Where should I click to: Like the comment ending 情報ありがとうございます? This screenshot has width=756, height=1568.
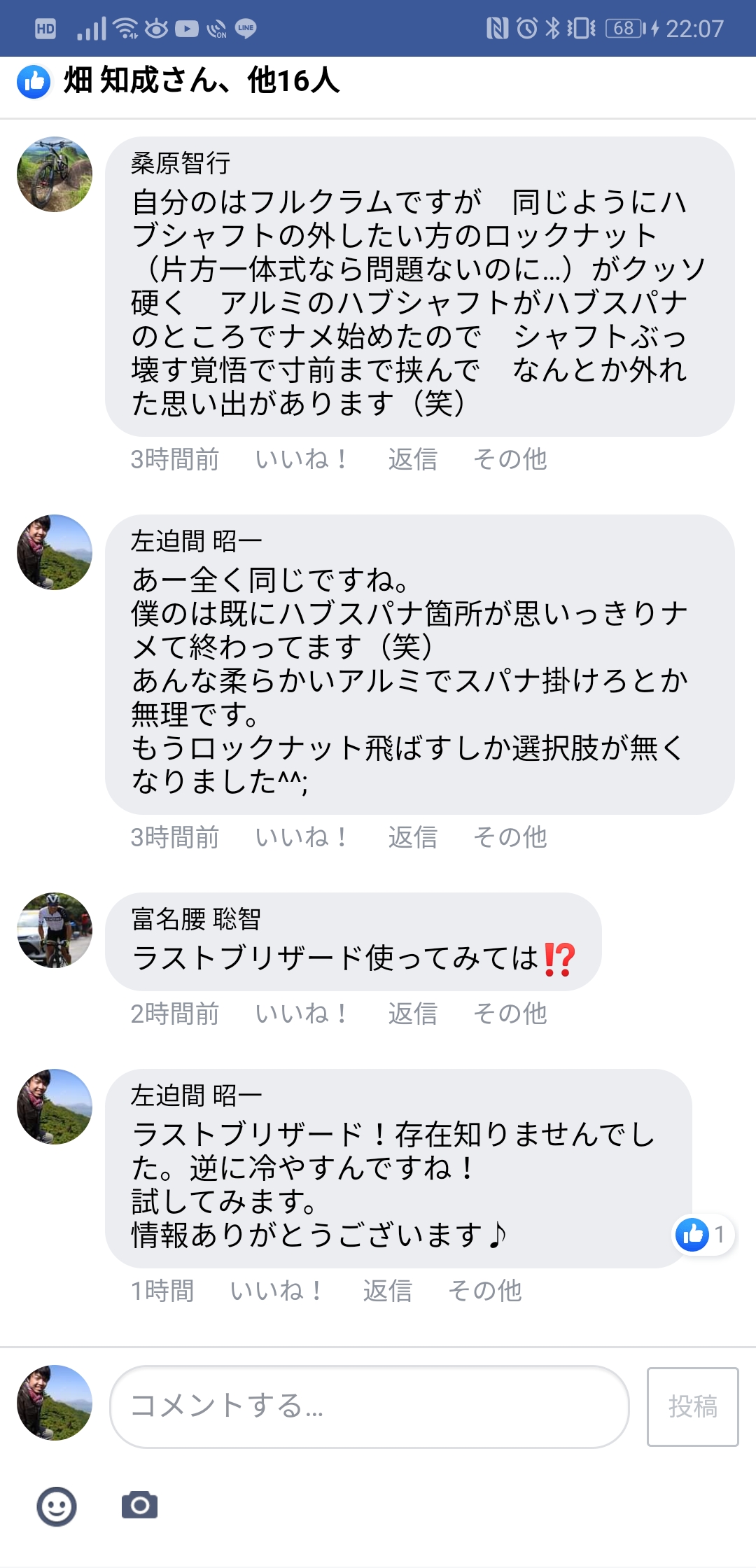pyautogui.click(x=276, y=1291)
